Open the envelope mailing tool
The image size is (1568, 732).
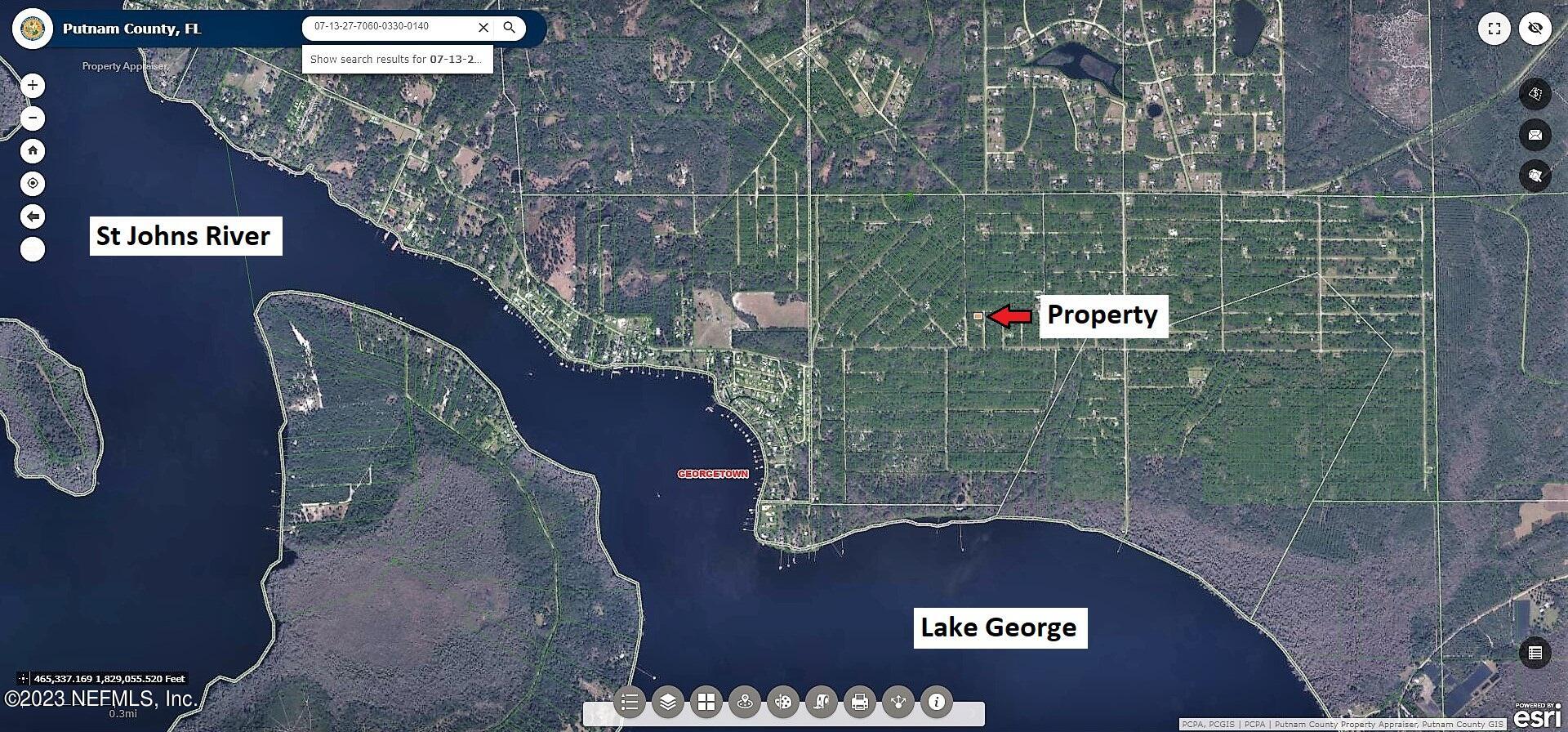pos(1535,135)
